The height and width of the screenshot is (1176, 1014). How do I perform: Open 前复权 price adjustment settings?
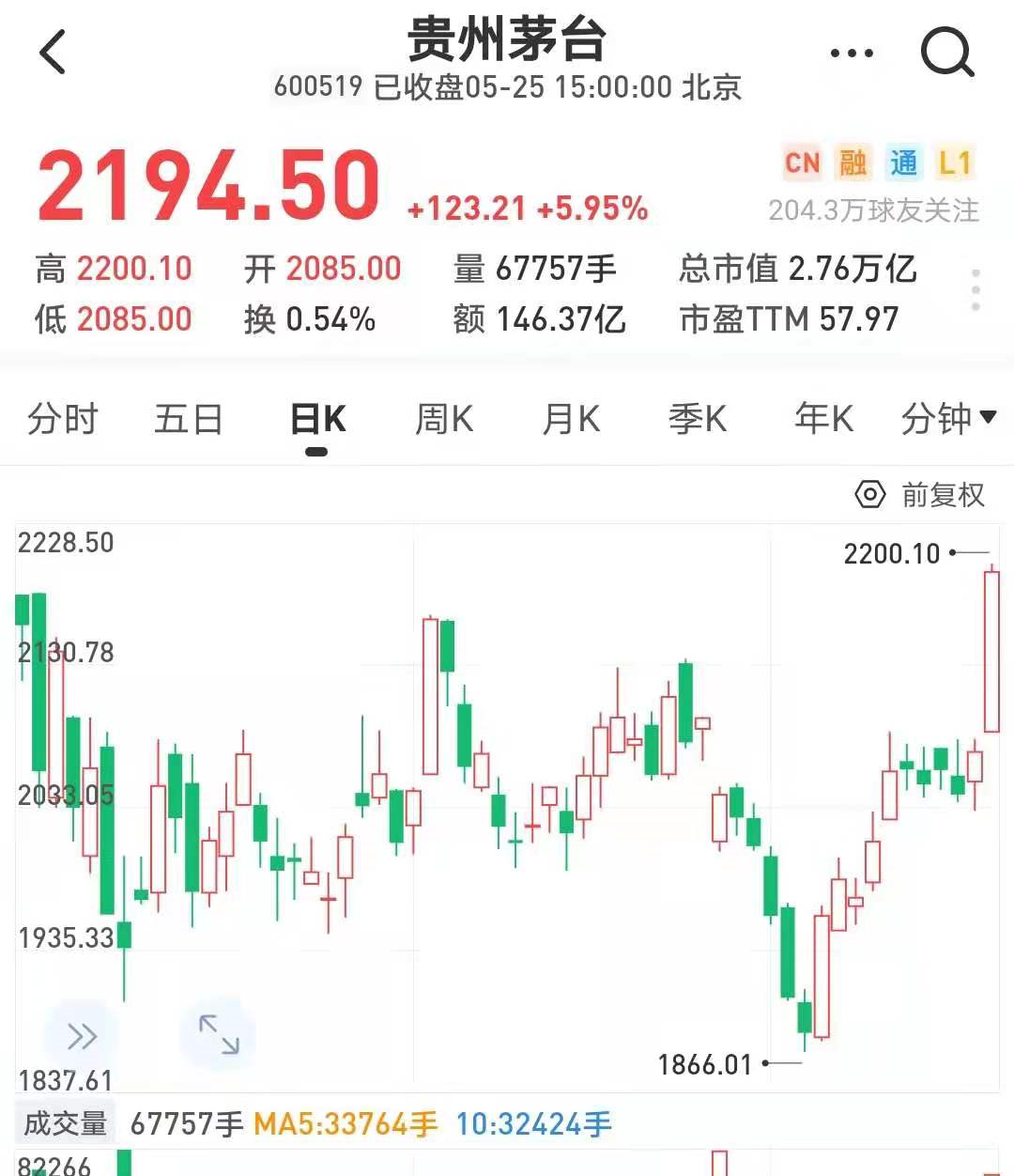point(921,494)
